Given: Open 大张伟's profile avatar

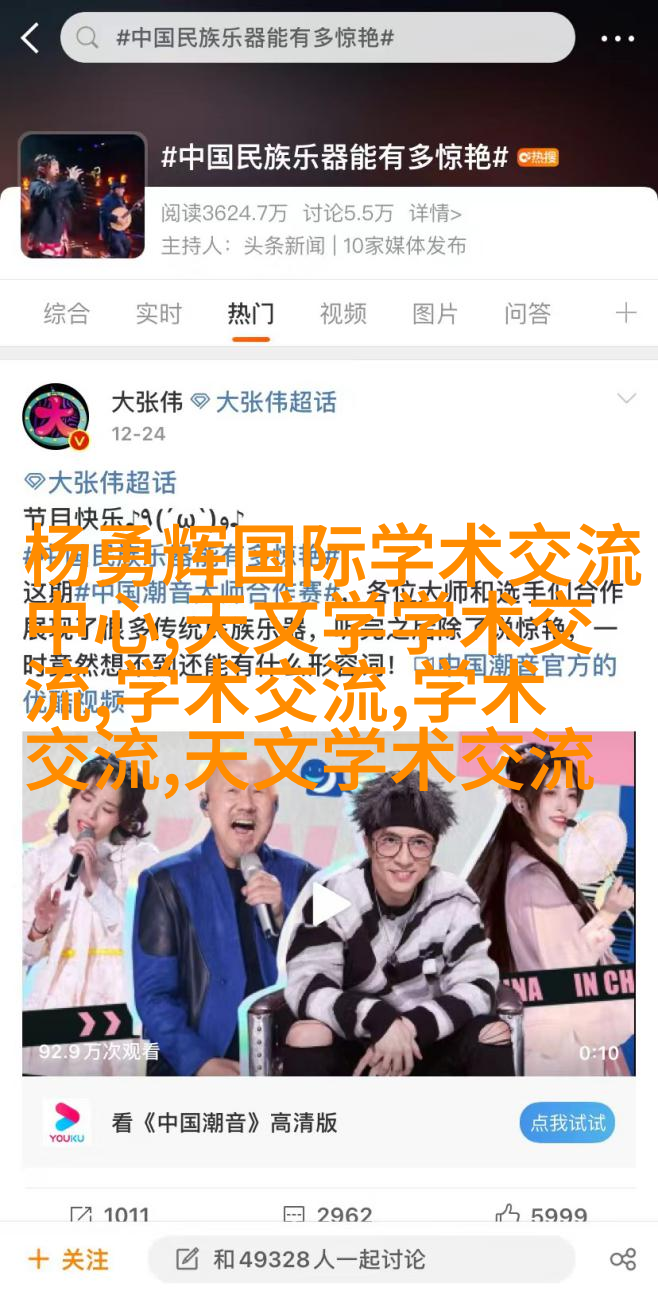Looking at the screenshot, I should point(56,416).
